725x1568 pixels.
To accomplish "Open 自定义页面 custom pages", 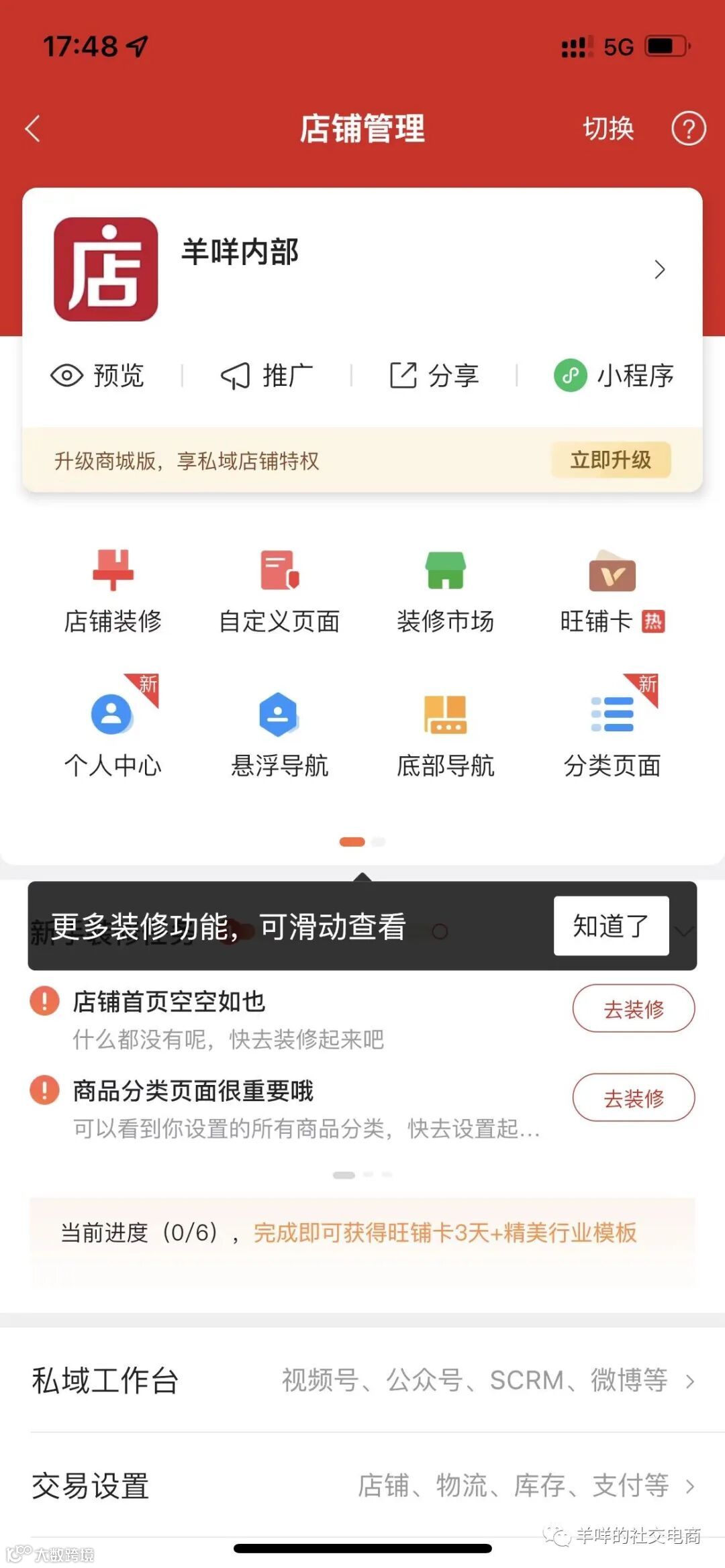I will coord(279,592).
